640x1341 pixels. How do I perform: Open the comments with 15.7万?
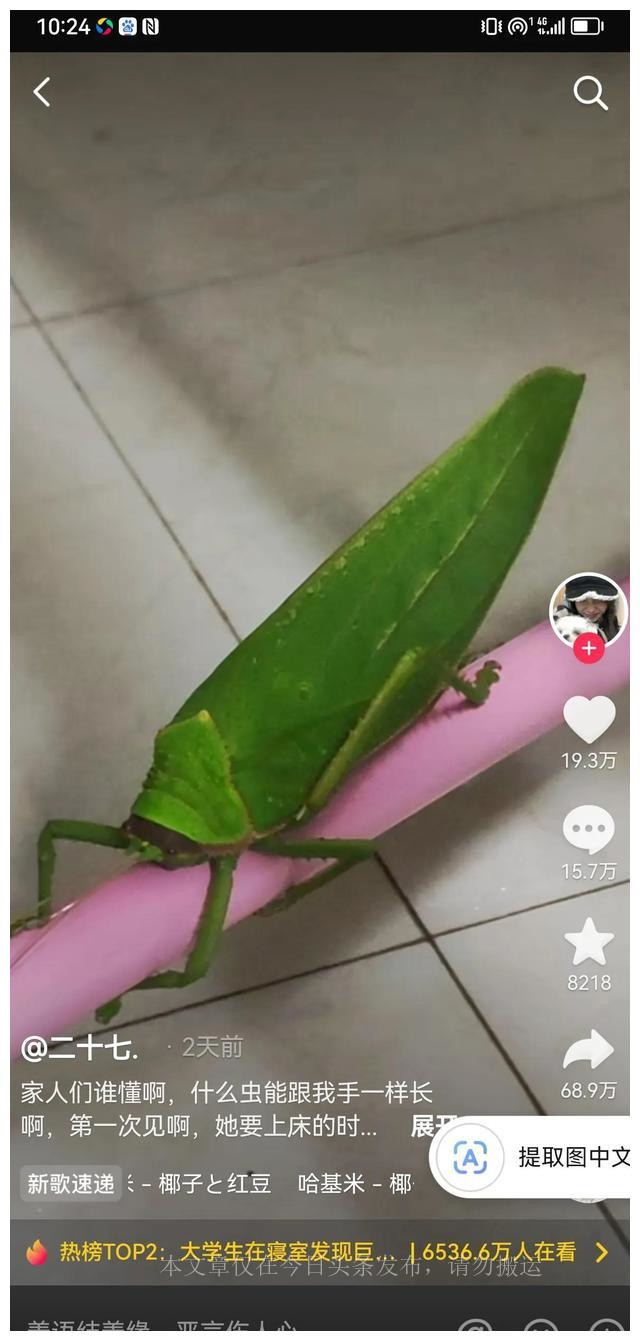coord(588,831)
